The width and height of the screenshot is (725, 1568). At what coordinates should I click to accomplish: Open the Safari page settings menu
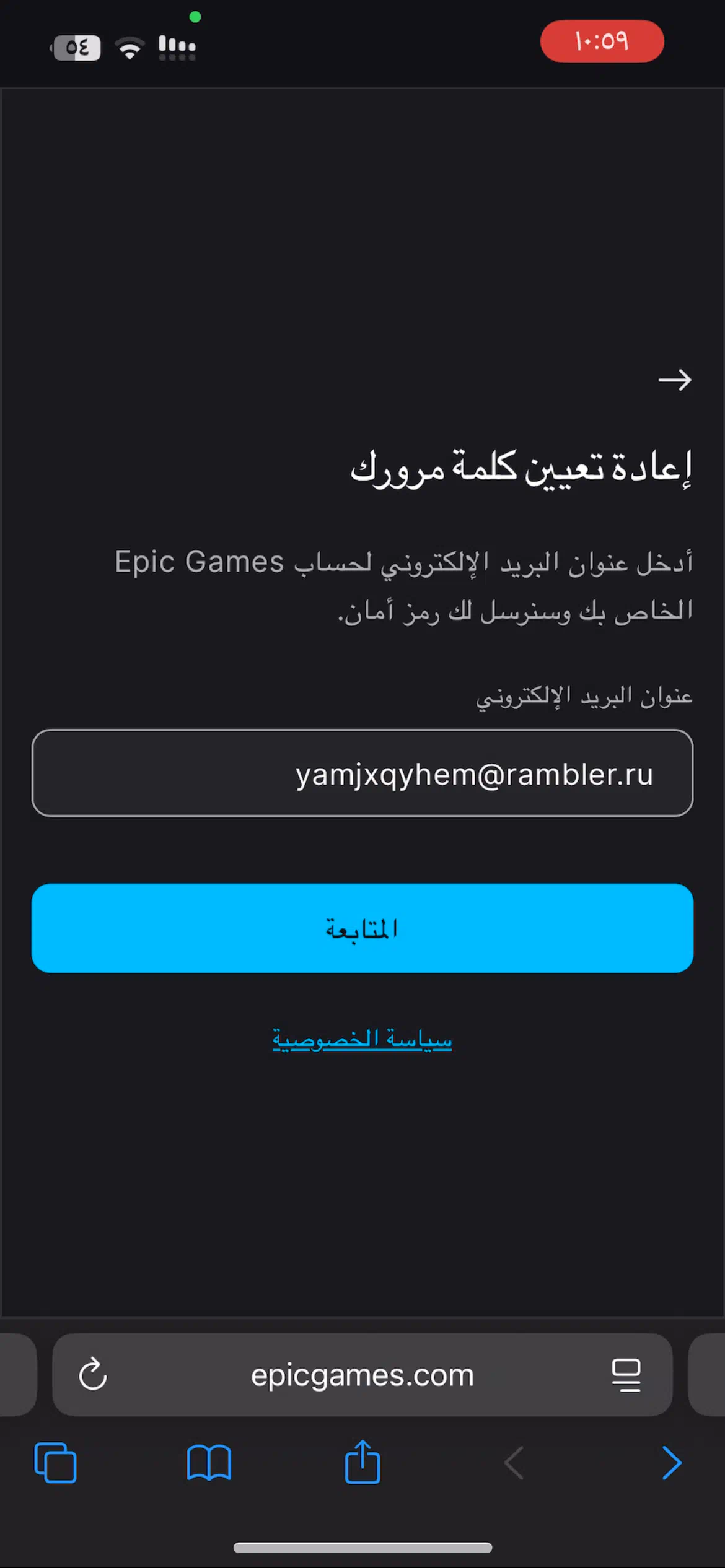(x=626, y=1375)
